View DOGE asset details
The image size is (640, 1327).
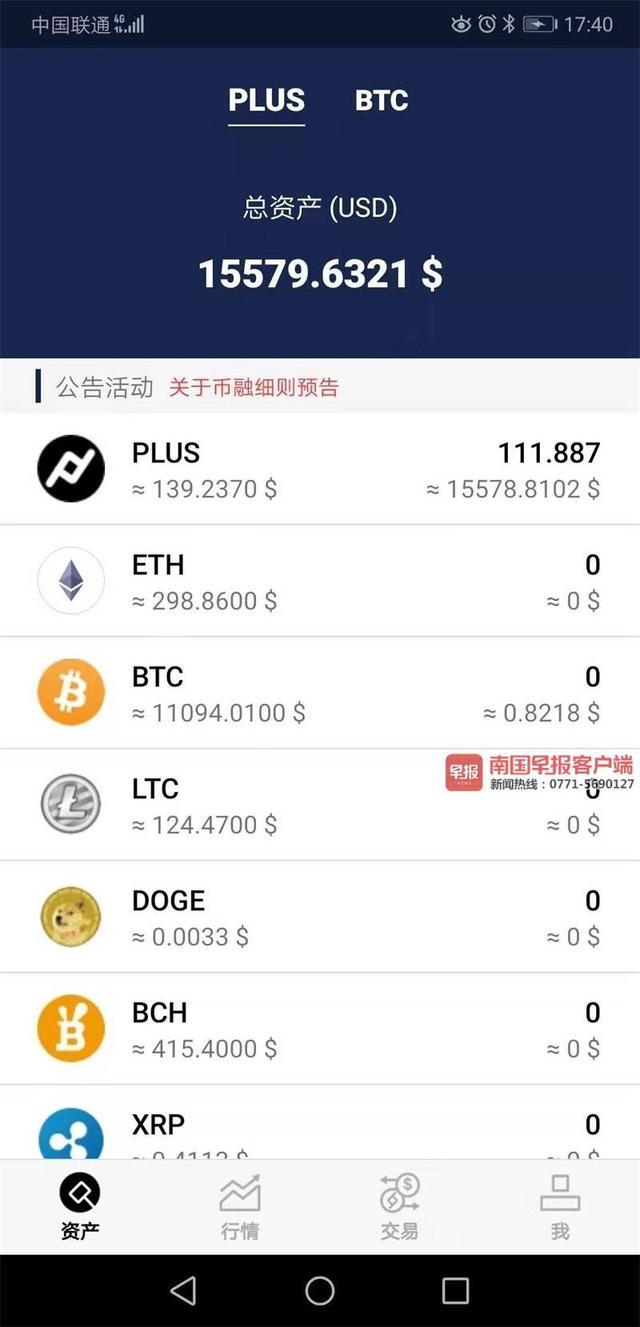(x=320, y=917)
